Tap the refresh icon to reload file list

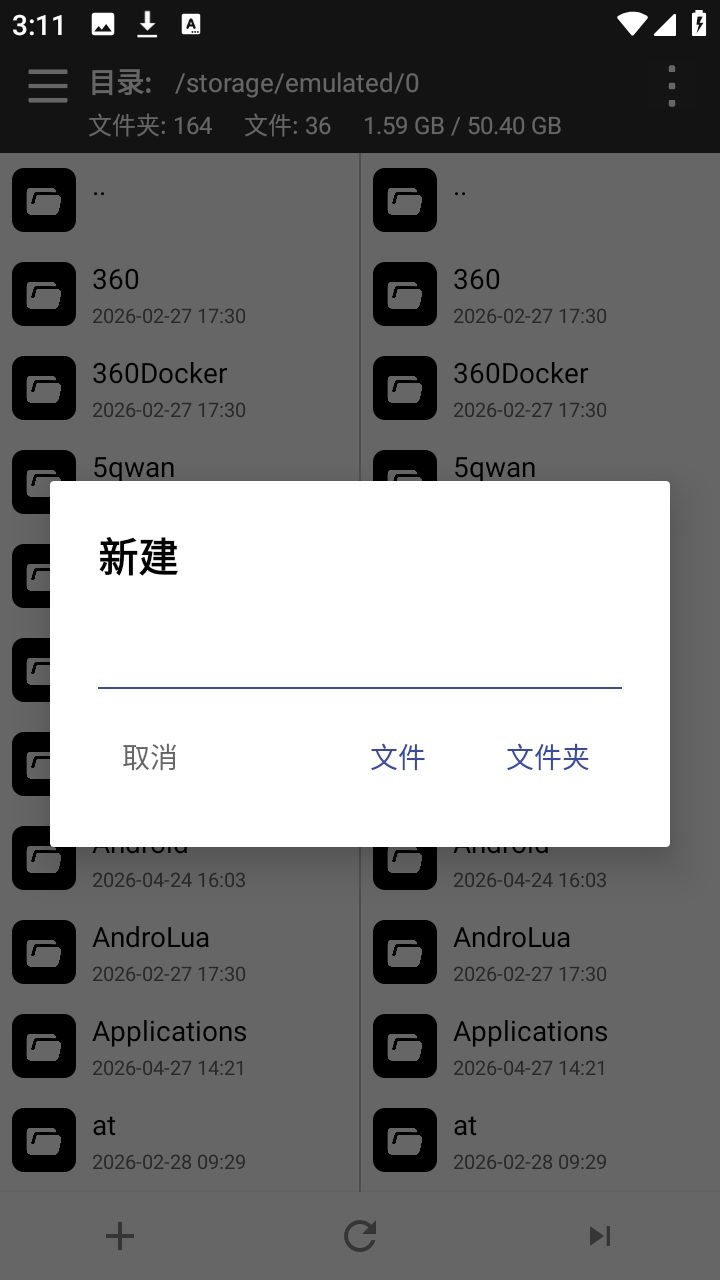click(359, 1235)
